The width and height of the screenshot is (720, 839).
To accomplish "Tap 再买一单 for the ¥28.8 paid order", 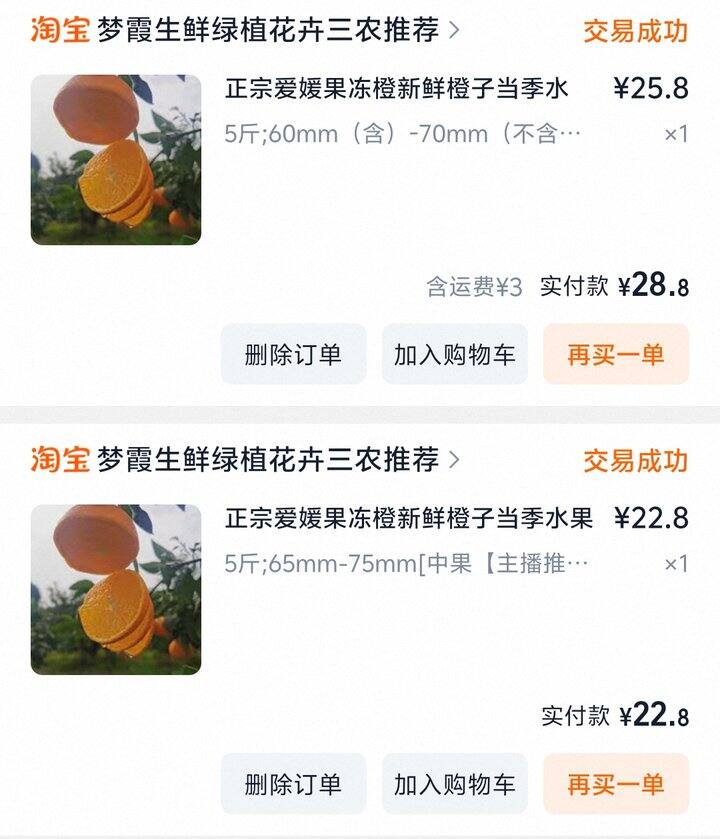I will coord(616,354).
